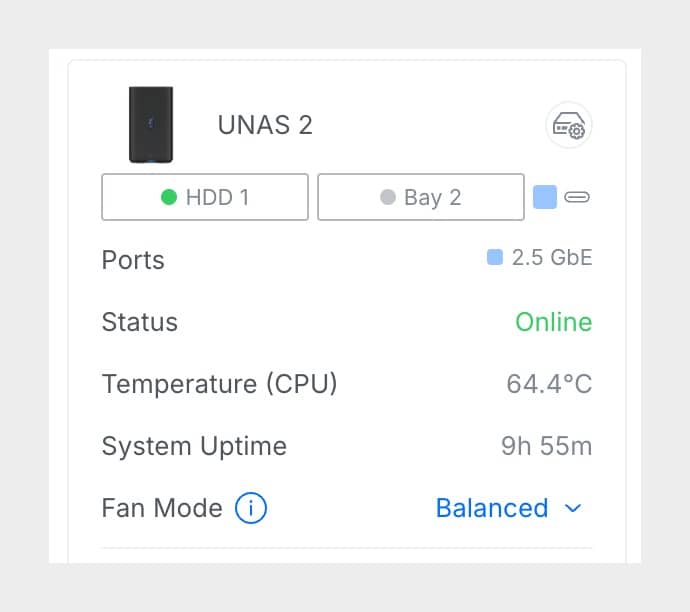Select the HDD 1 drive bay
The image size is (690, 612).
[205, 197]
